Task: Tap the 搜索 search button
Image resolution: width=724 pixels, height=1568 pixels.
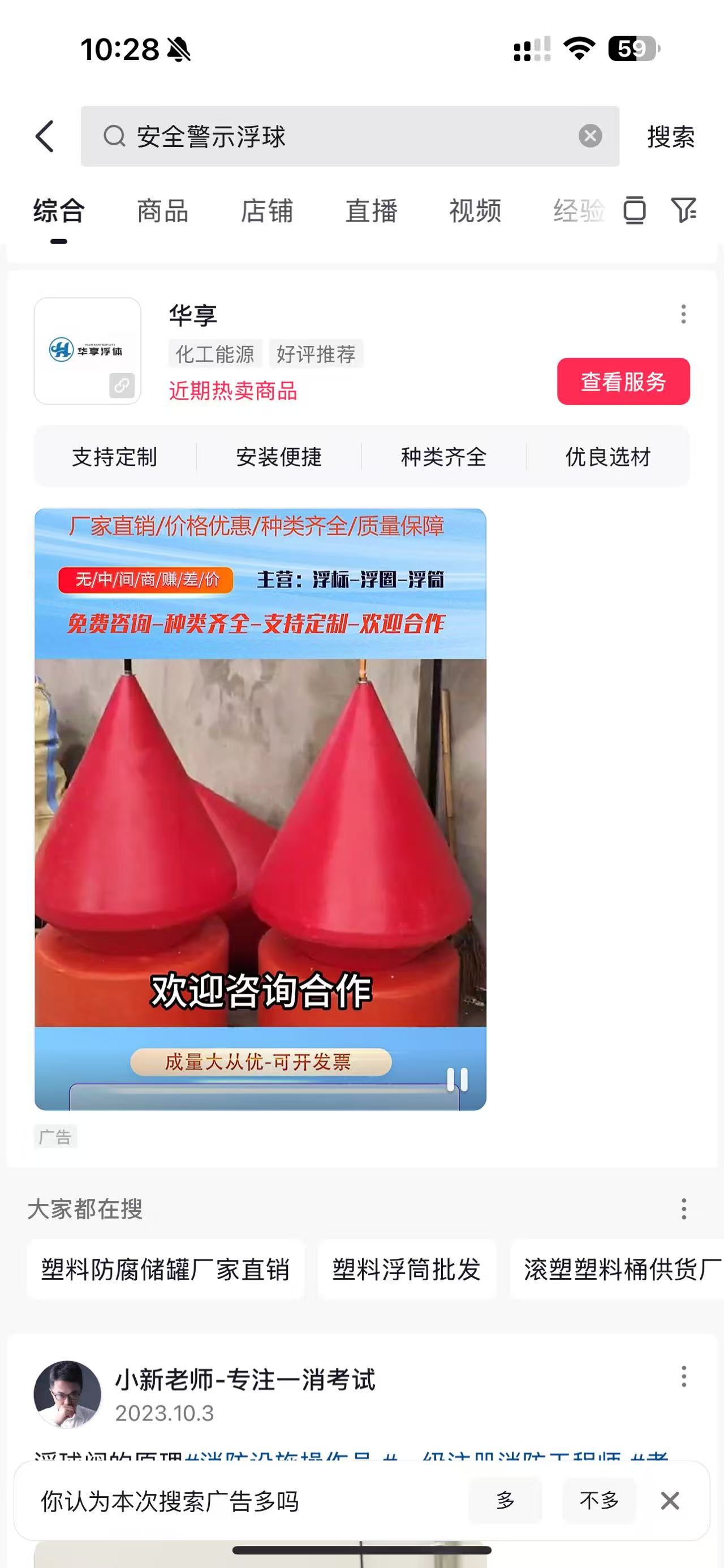Action: pos(670,137)
